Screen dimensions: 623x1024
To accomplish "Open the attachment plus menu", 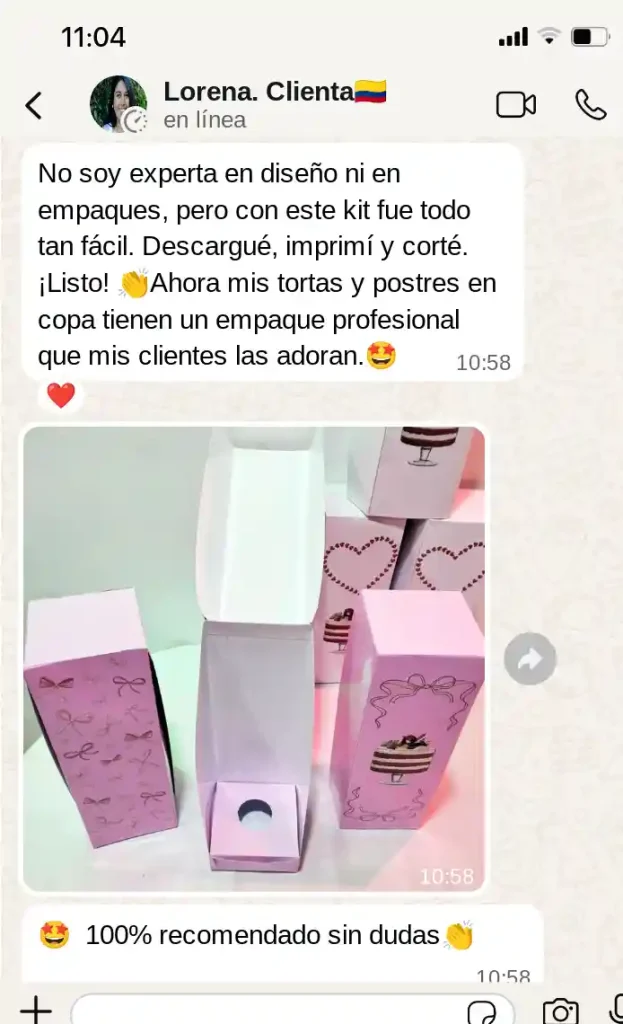I will click(x=35, y=1008).
